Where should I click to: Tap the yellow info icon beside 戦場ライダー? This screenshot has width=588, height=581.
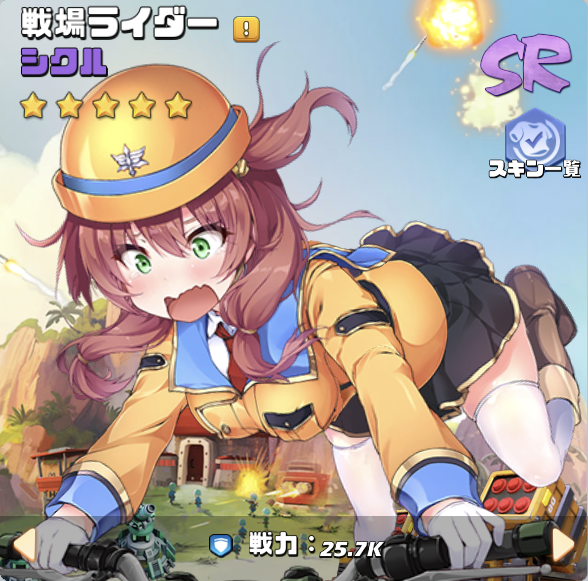point(246,29)
